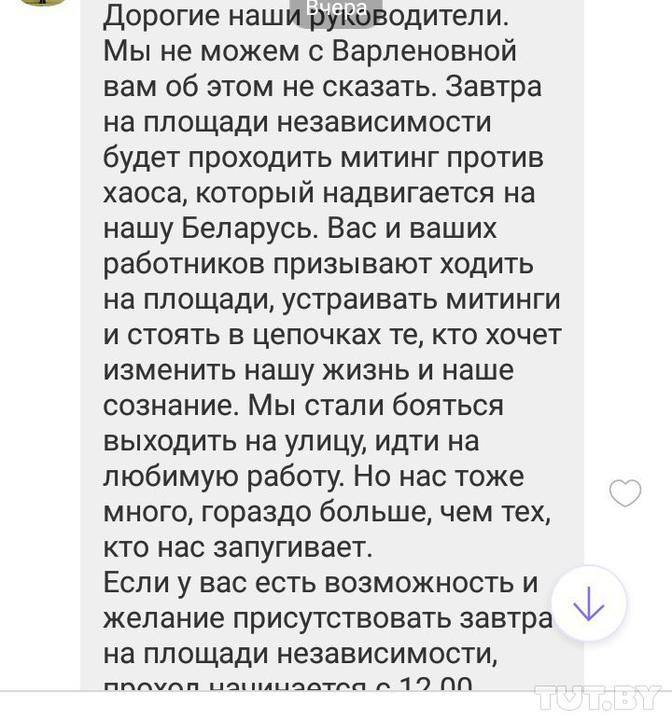
Task: Like the message with the heart icon
Action: coord(625,493)
